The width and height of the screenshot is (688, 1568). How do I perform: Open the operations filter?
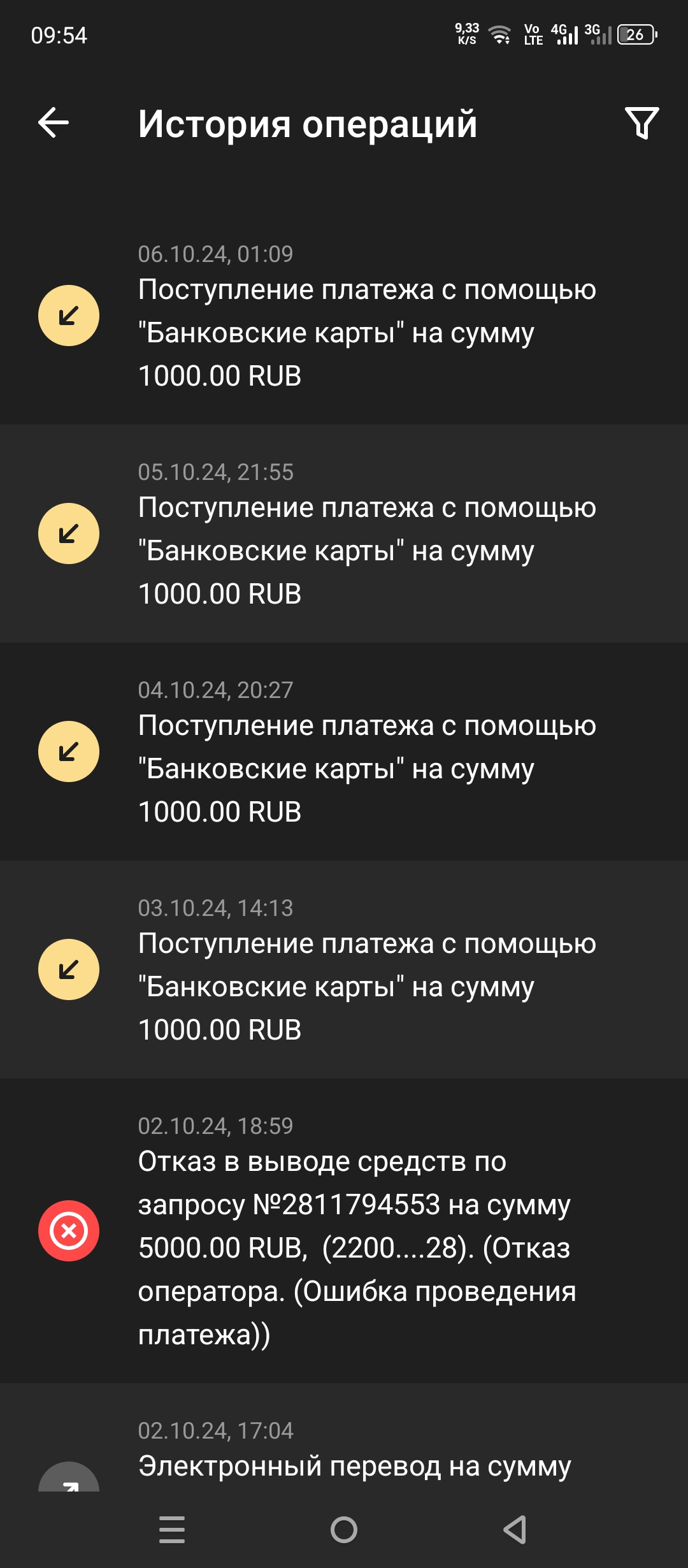click(x=641, y=122)
